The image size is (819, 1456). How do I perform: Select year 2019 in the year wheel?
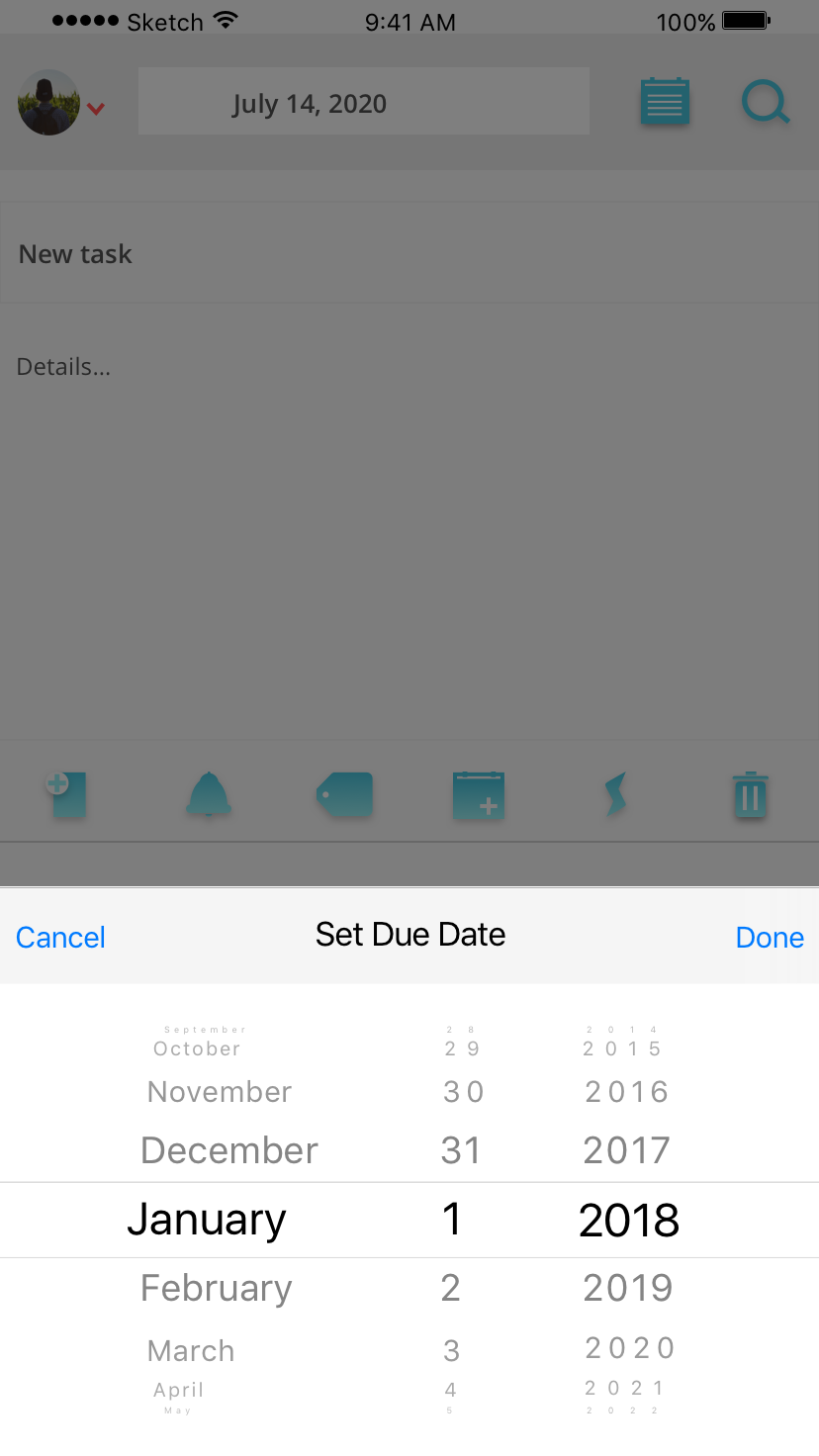[628, 1288]
